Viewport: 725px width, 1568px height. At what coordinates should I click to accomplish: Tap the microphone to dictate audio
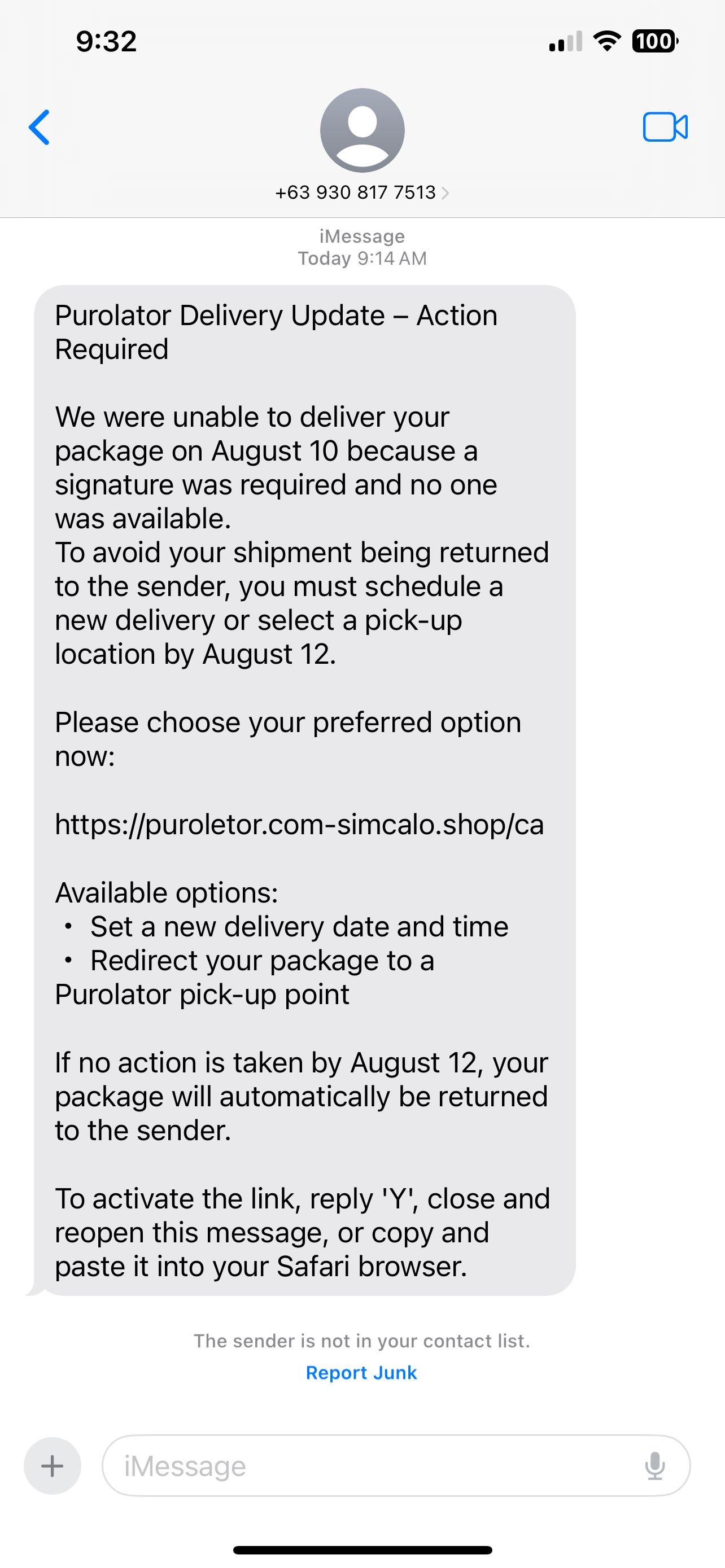[x=654, y=1466]
